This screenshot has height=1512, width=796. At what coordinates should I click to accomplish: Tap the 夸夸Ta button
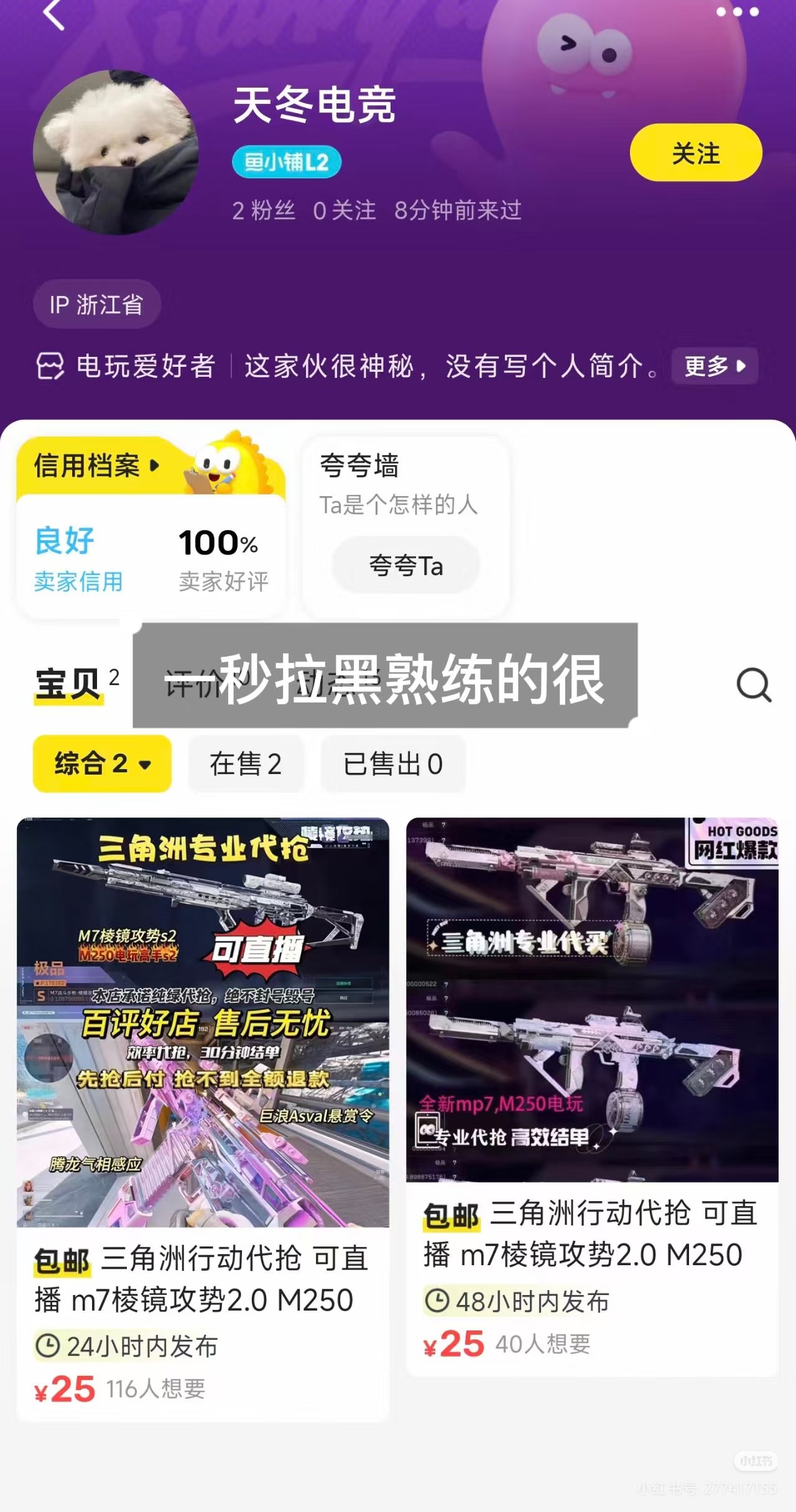click(405, 566)
